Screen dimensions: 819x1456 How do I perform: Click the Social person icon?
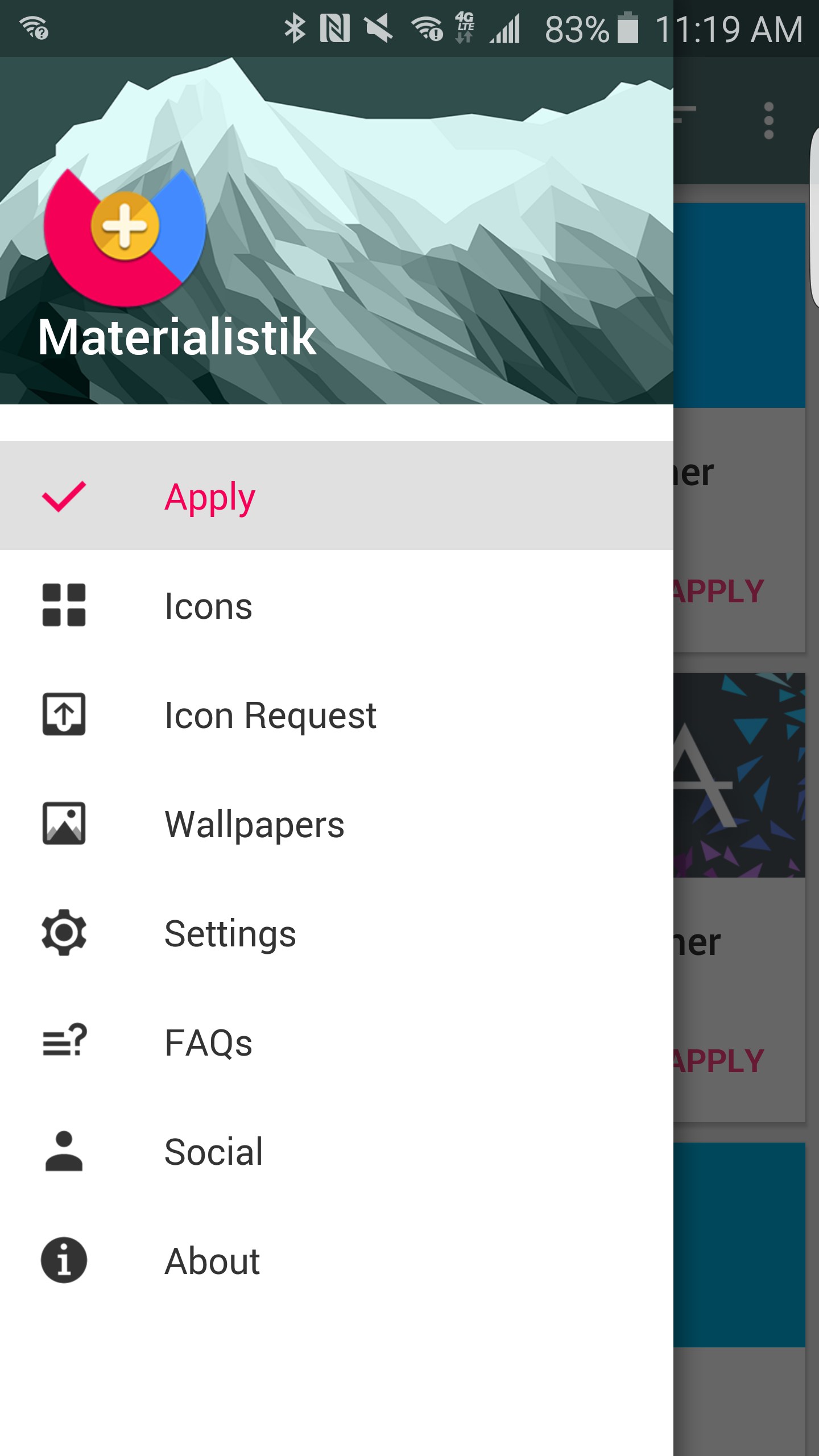coord(64,1152)
